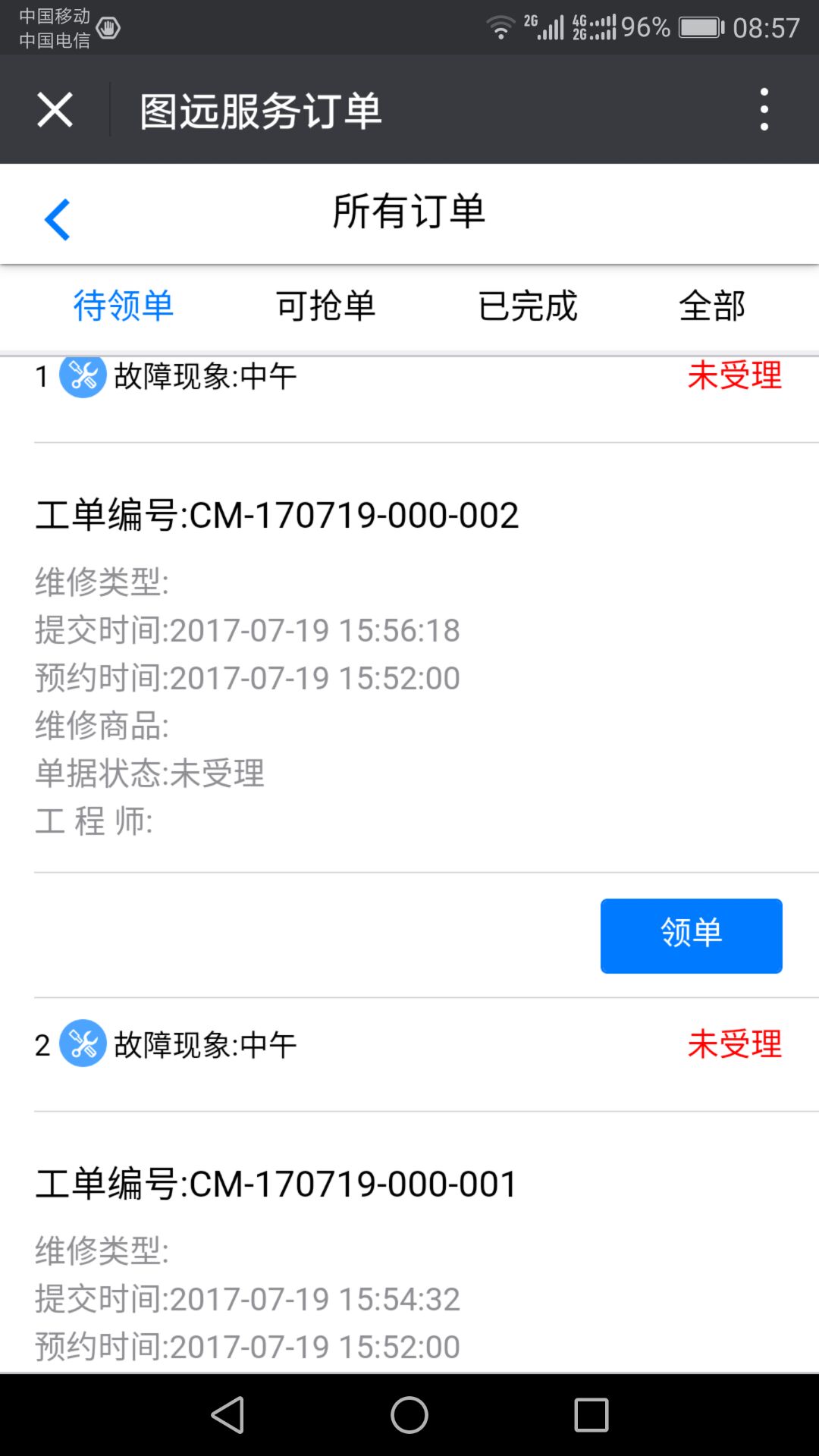The image size is (819, 1456).
Task: Go back using the blue arrow
Action: pos(58,219)
